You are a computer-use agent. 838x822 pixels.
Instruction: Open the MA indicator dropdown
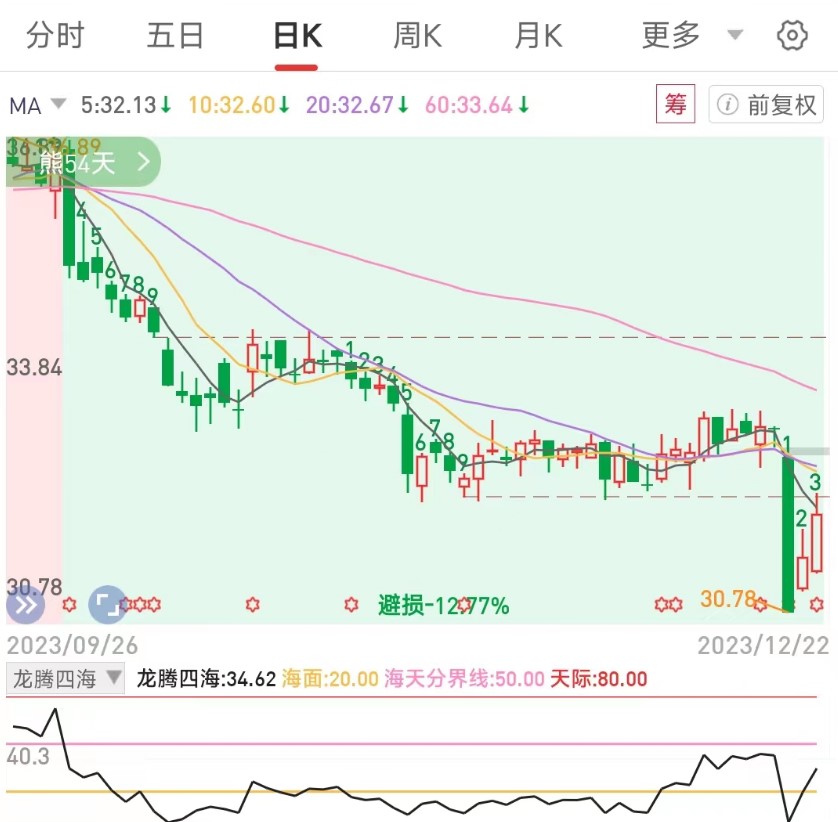pos(38,104)
